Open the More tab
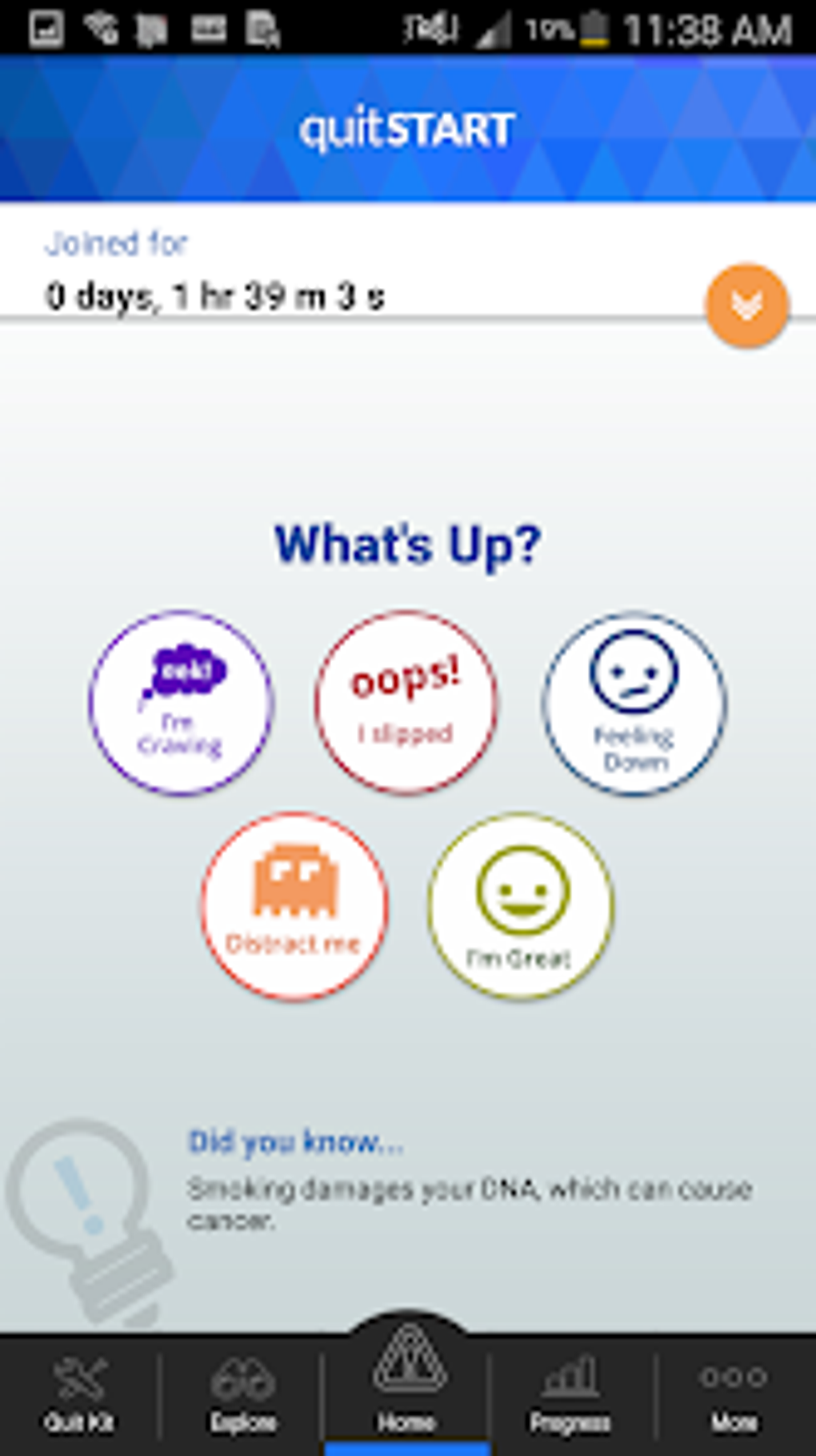Viewport: 816px width, 1456px height. coord(734,1394)
